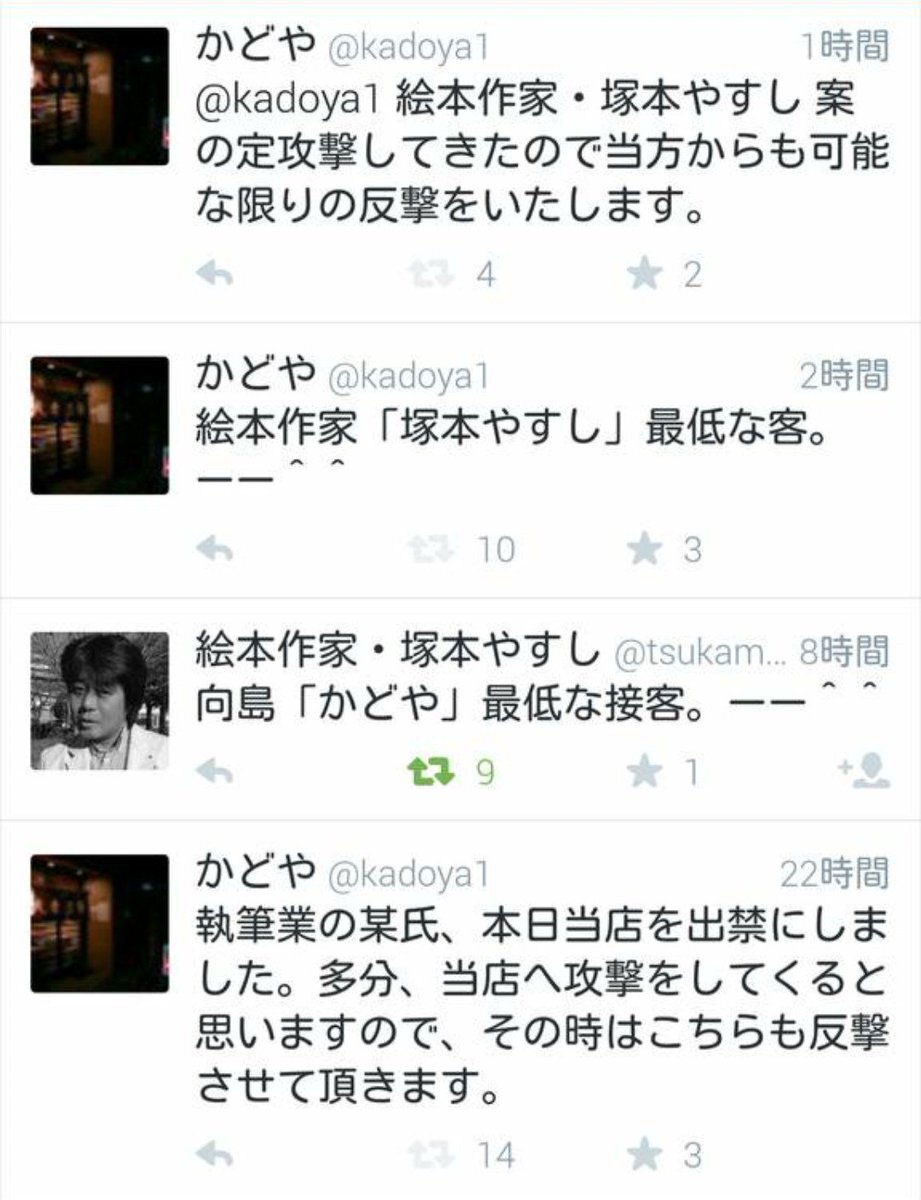
Task: Favorite the tweet posted 2時間 ago
Action: click(647, 548)
